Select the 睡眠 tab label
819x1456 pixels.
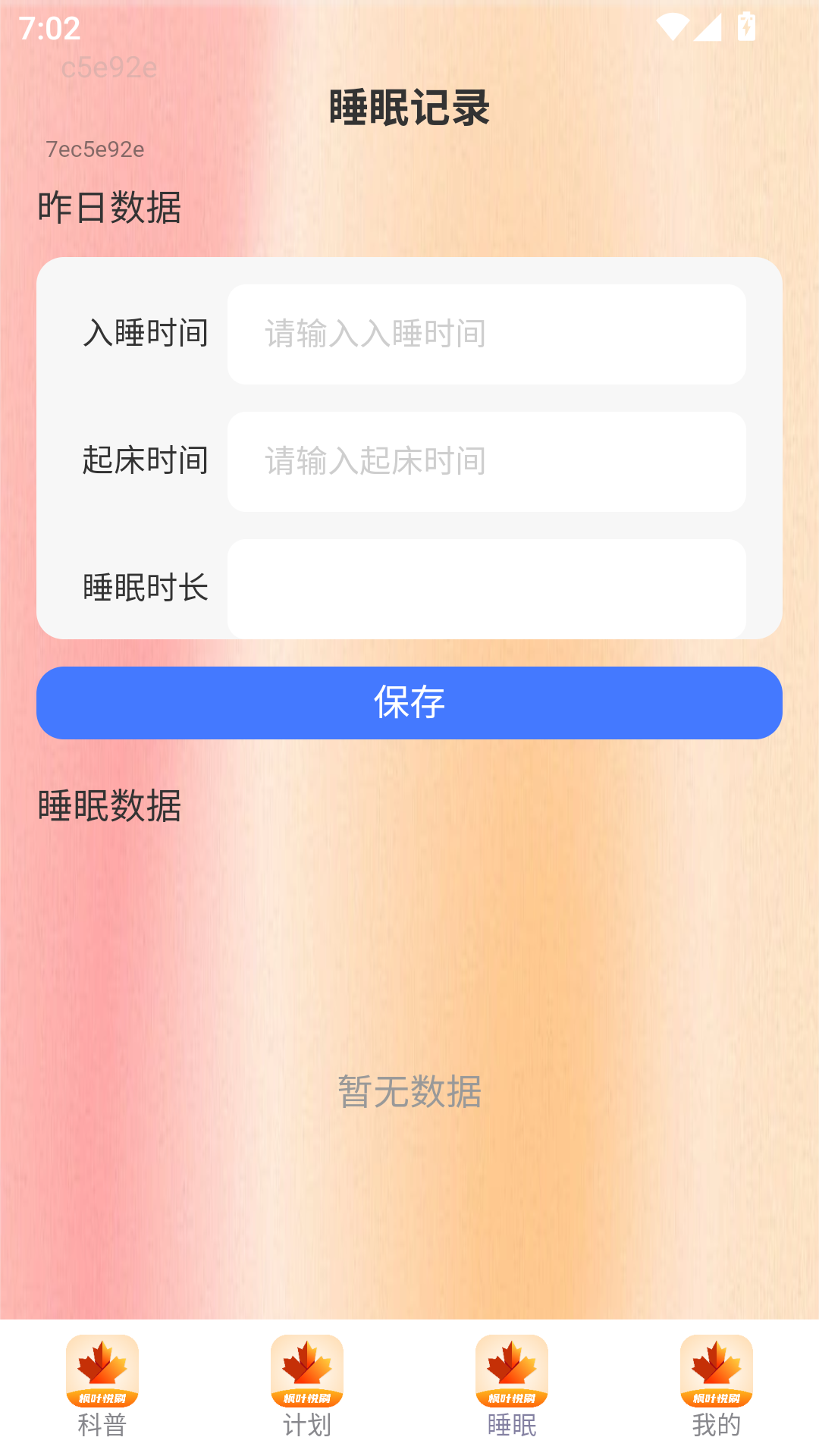(512, 1424)
